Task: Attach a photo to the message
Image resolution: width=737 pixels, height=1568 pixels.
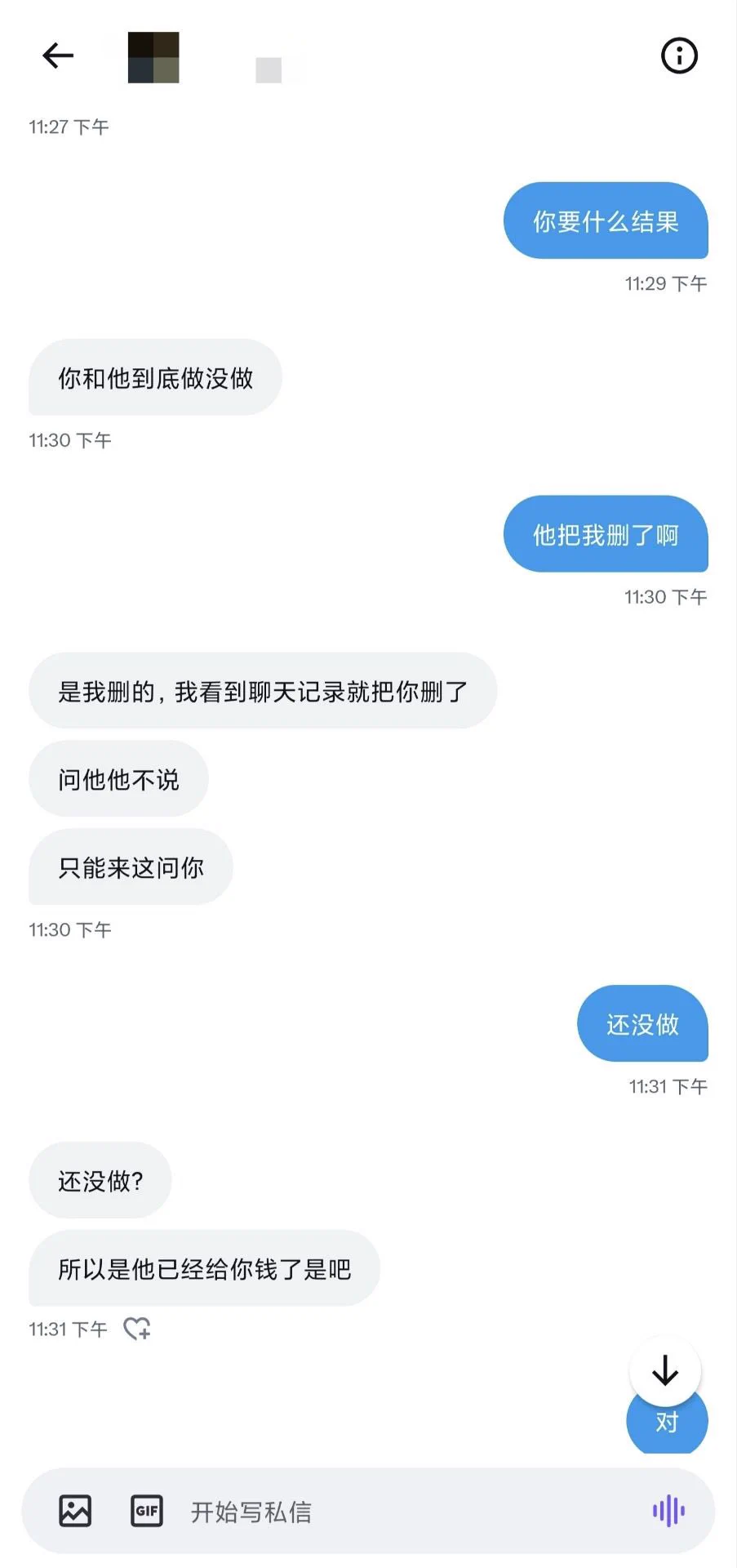Action: point(75,1511)
